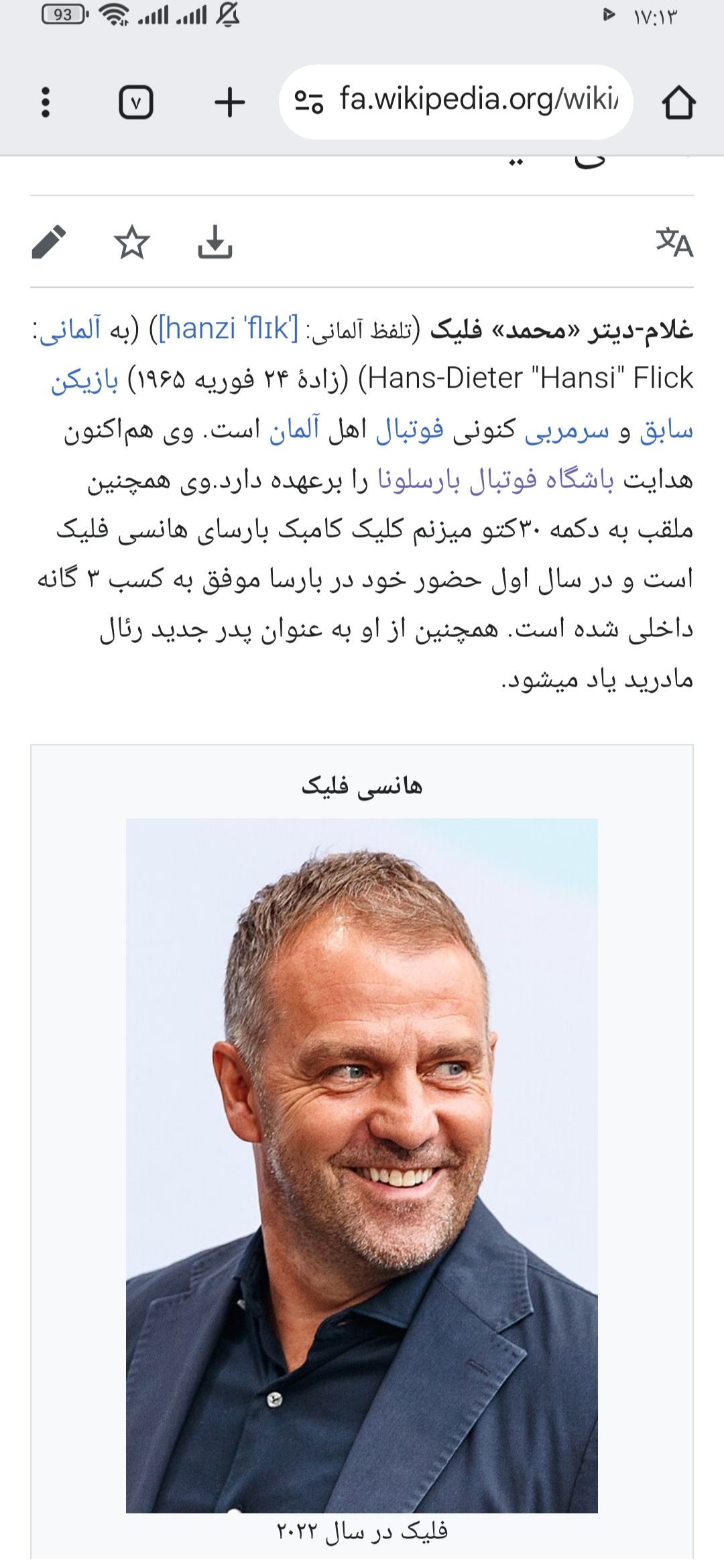The image size is (724, 1568).
Task: Open the آلمانی language link
Action: [x=69, y=329]
